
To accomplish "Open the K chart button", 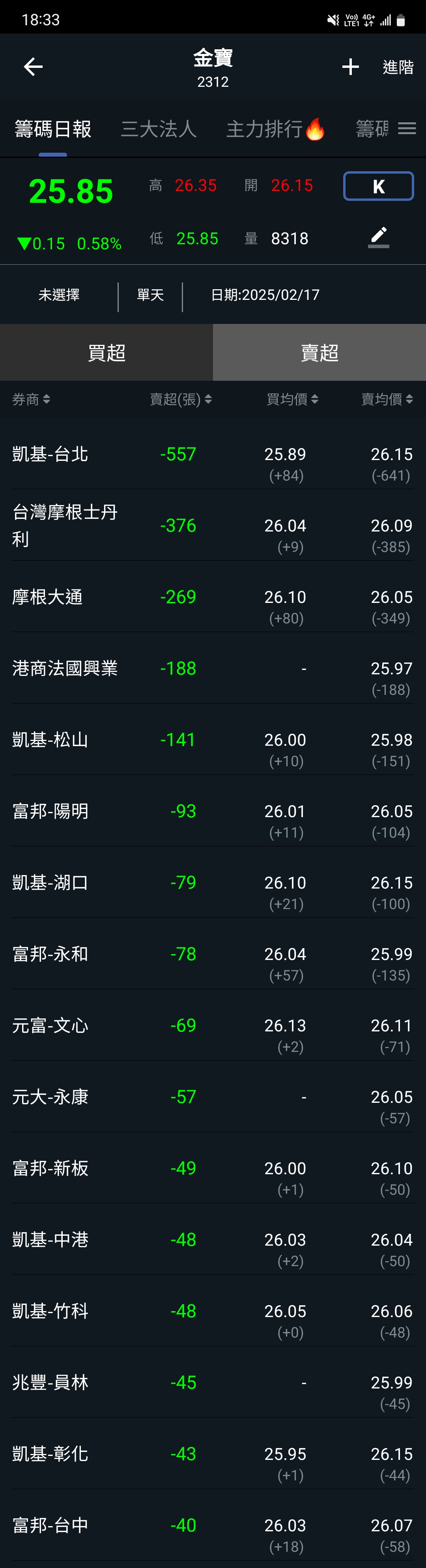I will pyautogui.click(x=379, y=186).
